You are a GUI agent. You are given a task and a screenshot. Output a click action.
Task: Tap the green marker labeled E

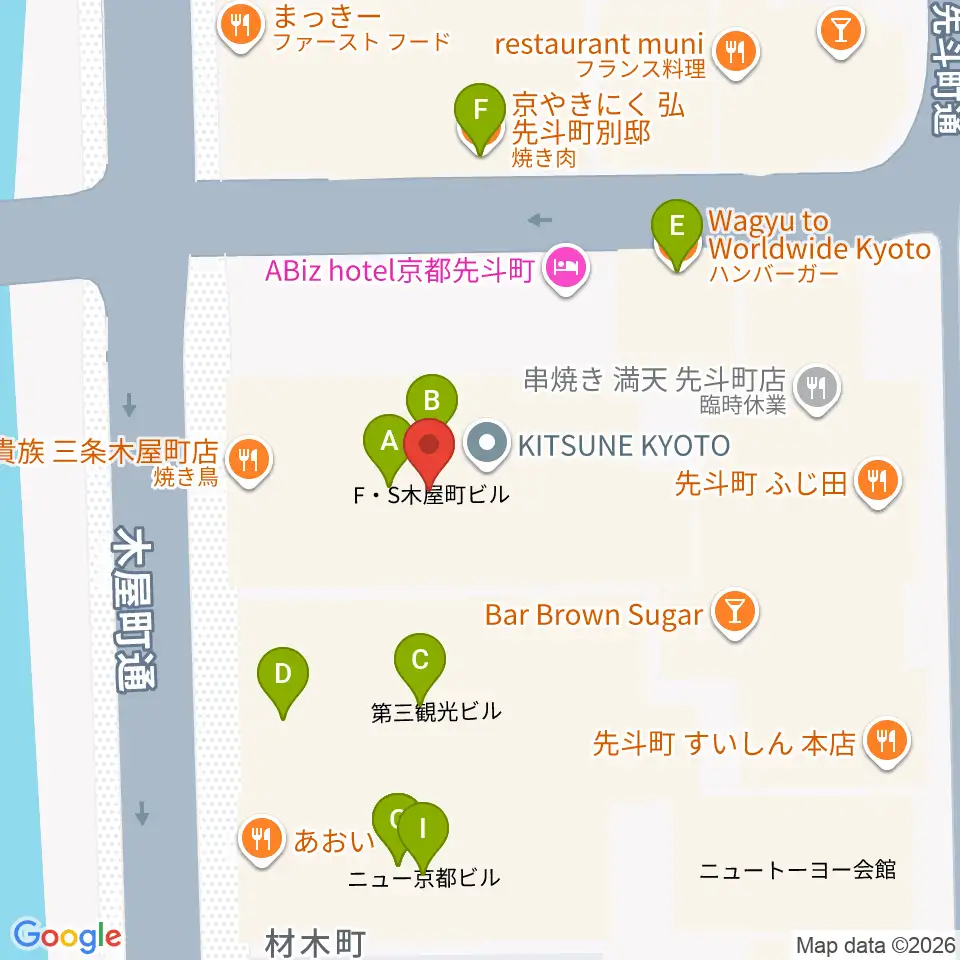pyautogui.click(x=677, y=230)
